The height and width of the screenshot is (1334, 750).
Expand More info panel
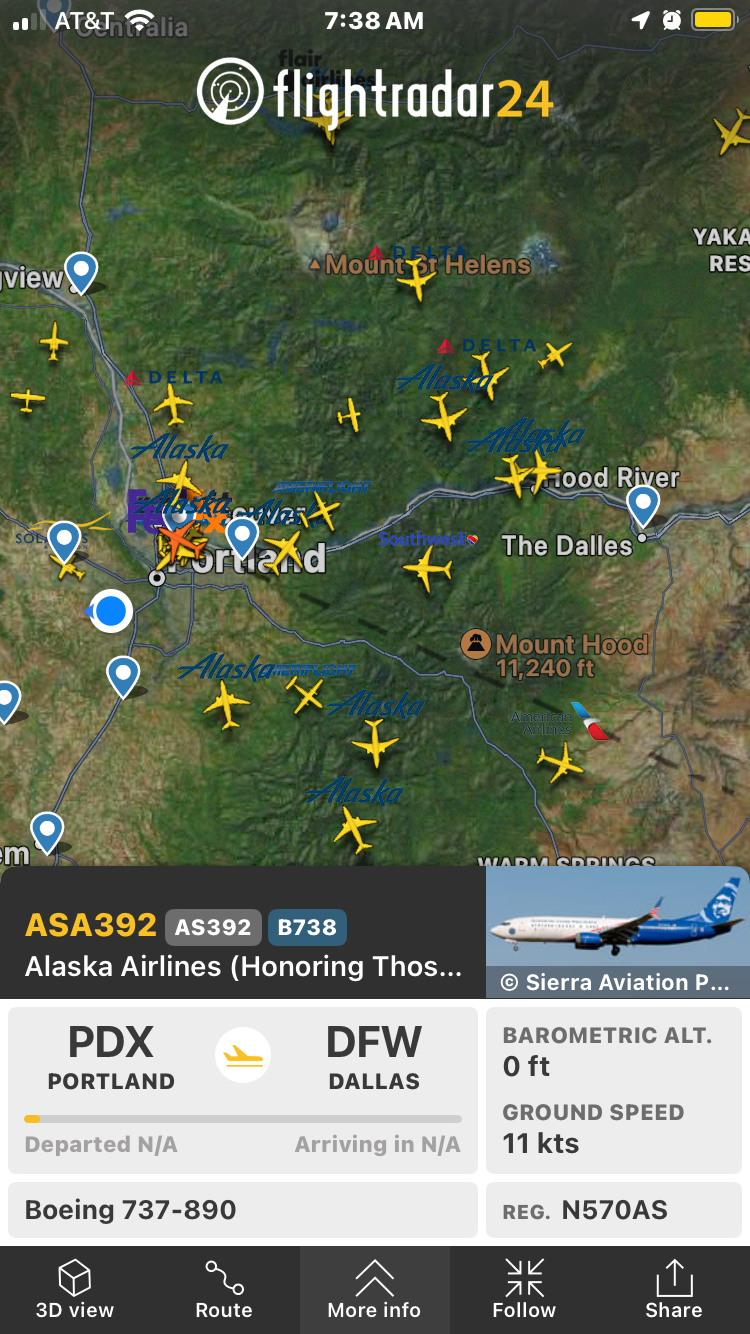(x=374, y=1289)
